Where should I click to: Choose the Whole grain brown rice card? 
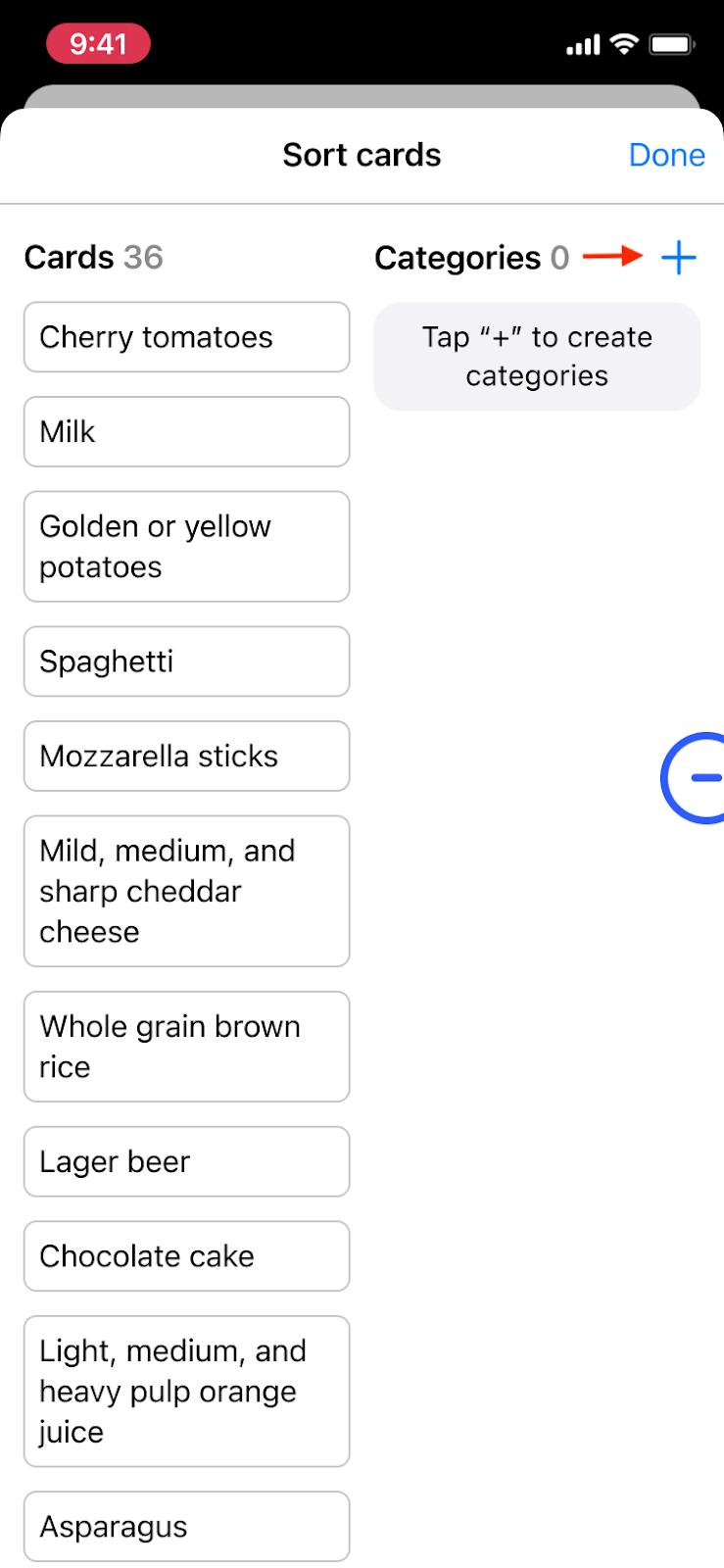(186, 1047)
